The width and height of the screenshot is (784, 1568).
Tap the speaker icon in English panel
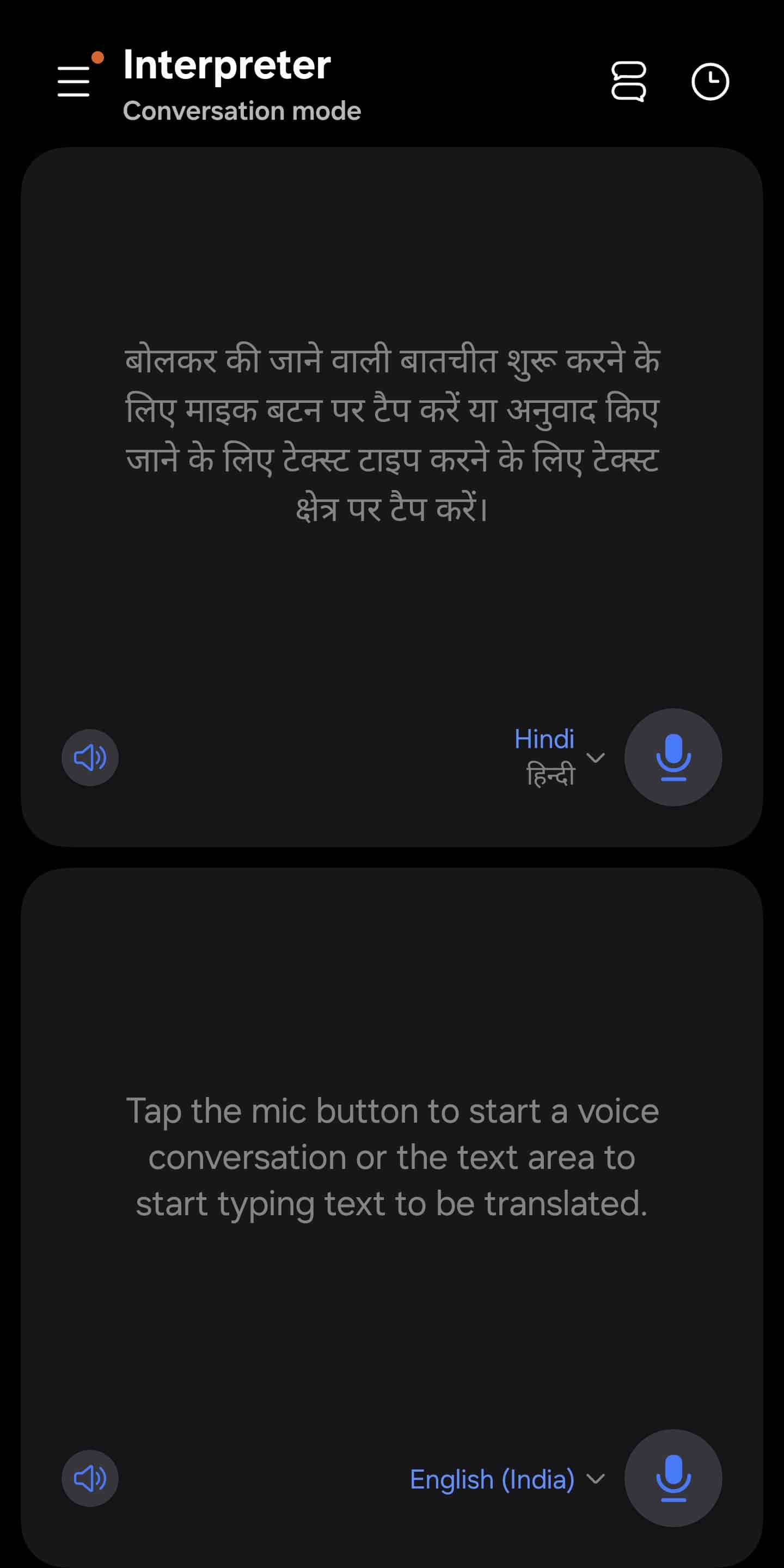point(90,1479)
